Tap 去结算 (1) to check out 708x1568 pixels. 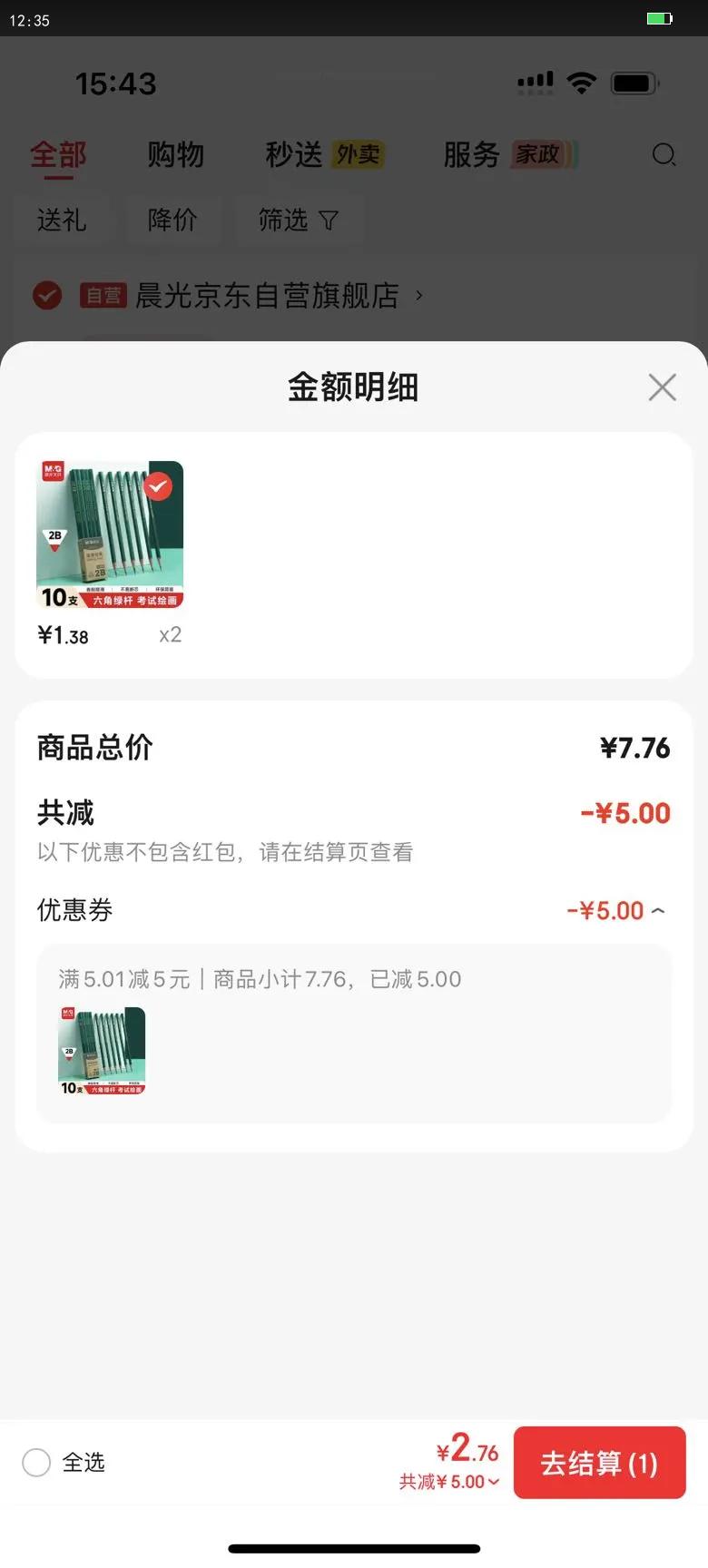click(599, 1463)
